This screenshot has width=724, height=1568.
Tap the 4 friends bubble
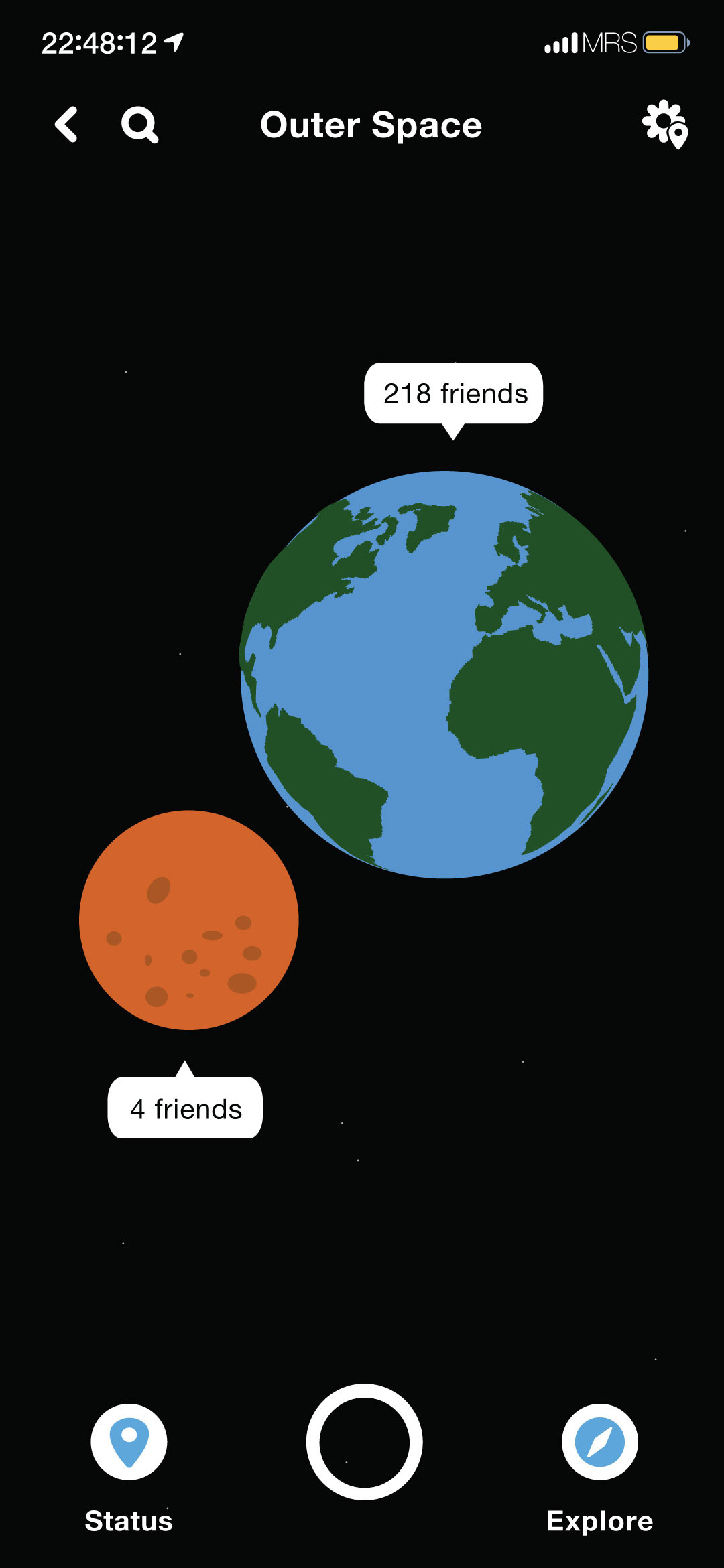185,1108
